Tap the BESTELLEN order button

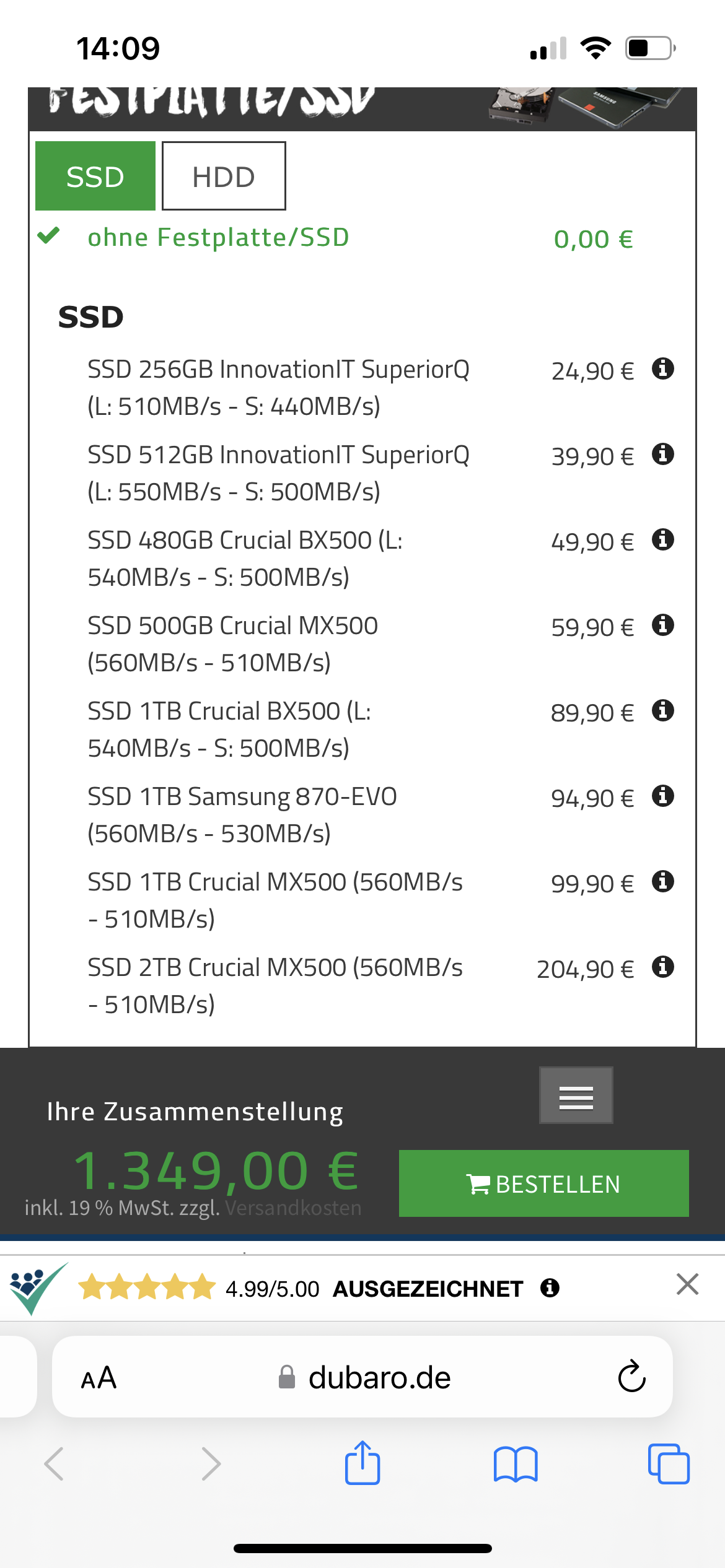point(543,1183)
